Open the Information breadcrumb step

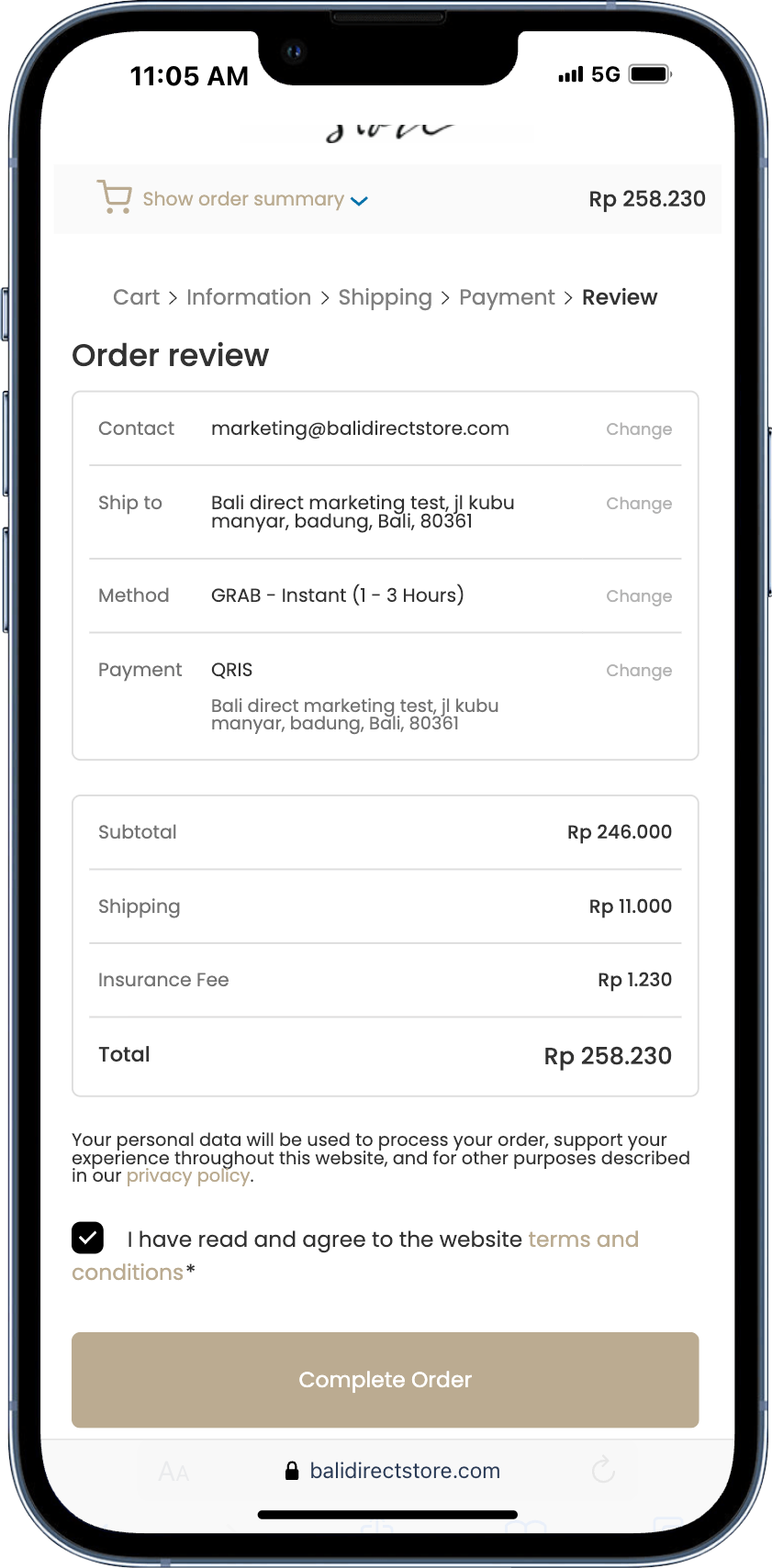coord(249,297)
